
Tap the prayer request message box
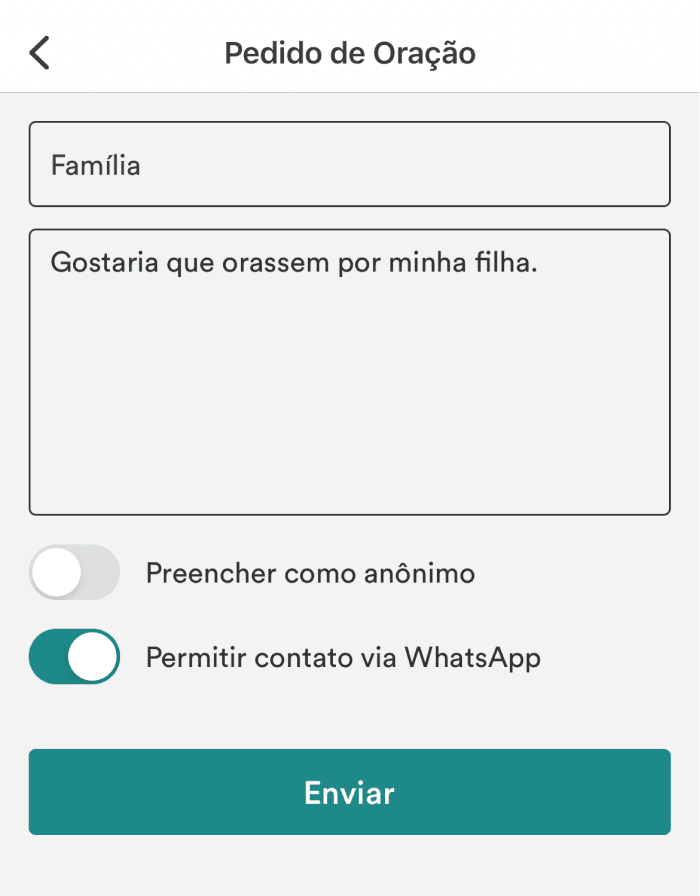point(349,372)
